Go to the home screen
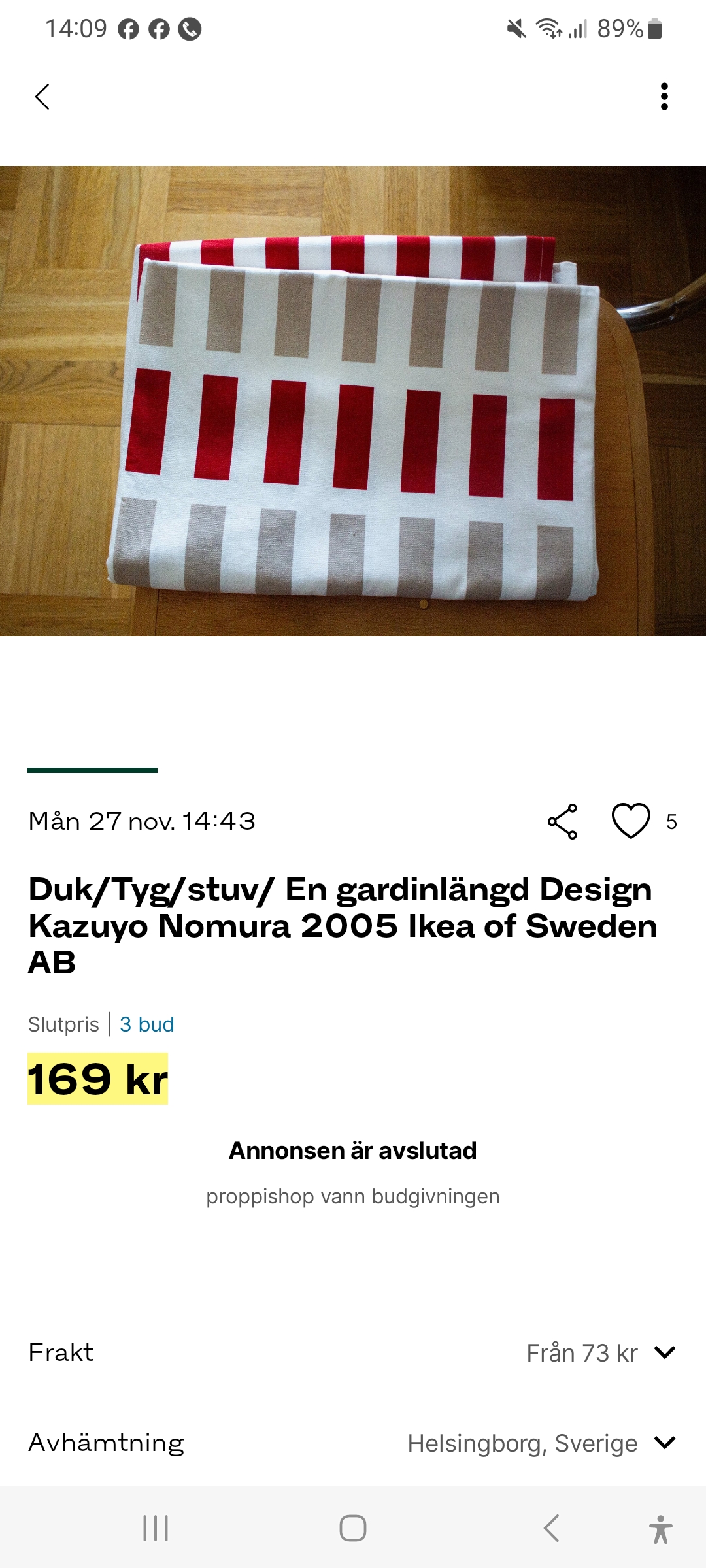 tap(353, 1528)
